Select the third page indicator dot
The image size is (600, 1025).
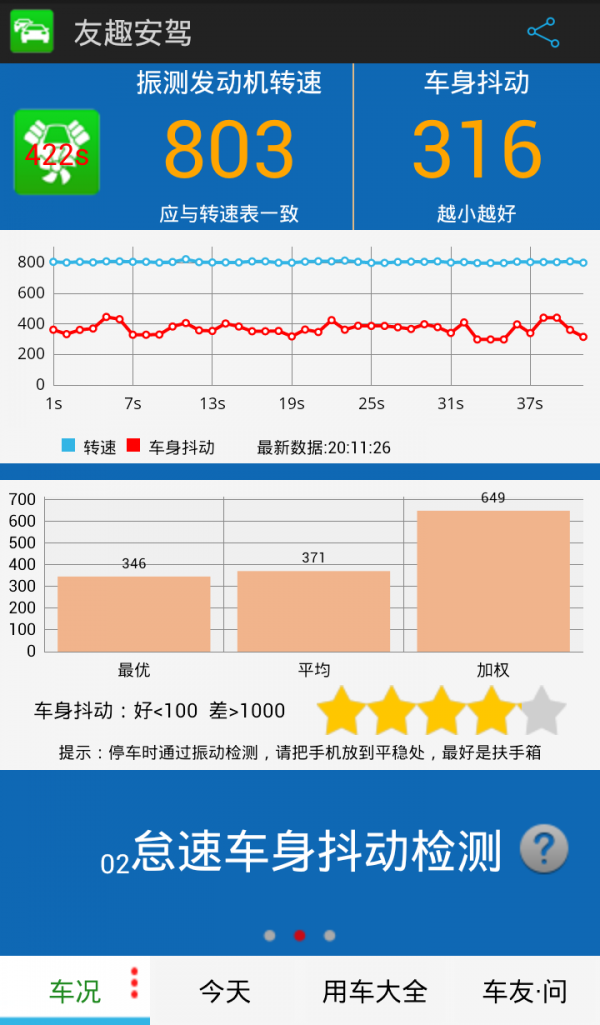pyautogui.click(x=330, y=936)
